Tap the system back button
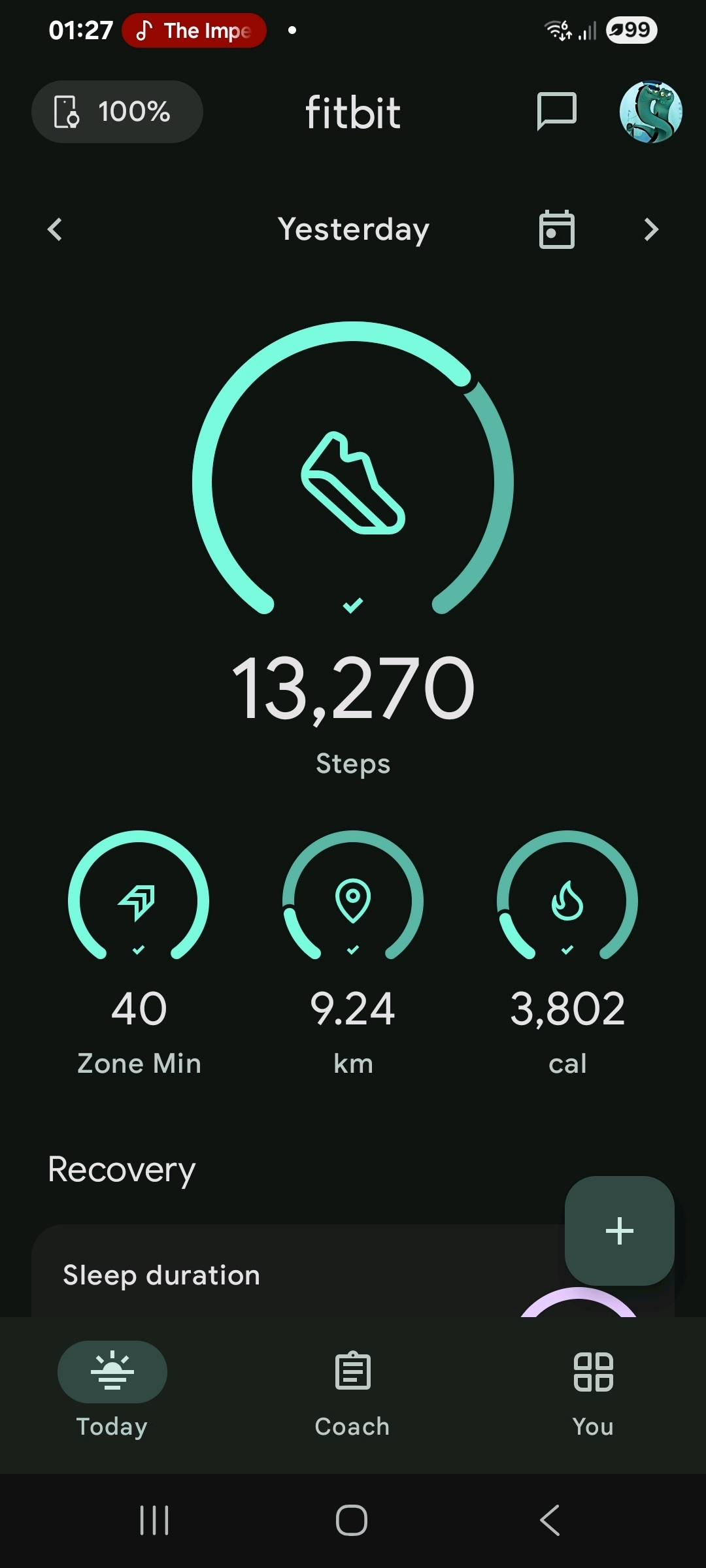The height and width of the screenshot is (1568, 706). pyautogui.click(x=550, y=1520)
